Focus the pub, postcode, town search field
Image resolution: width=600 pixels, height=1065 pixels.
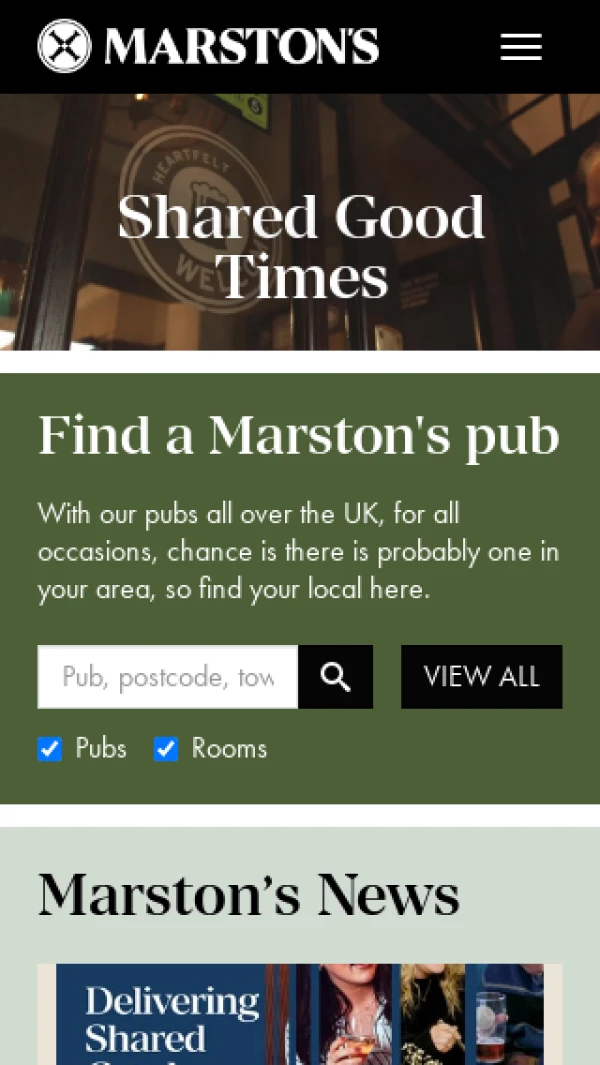tap(168, 677)
